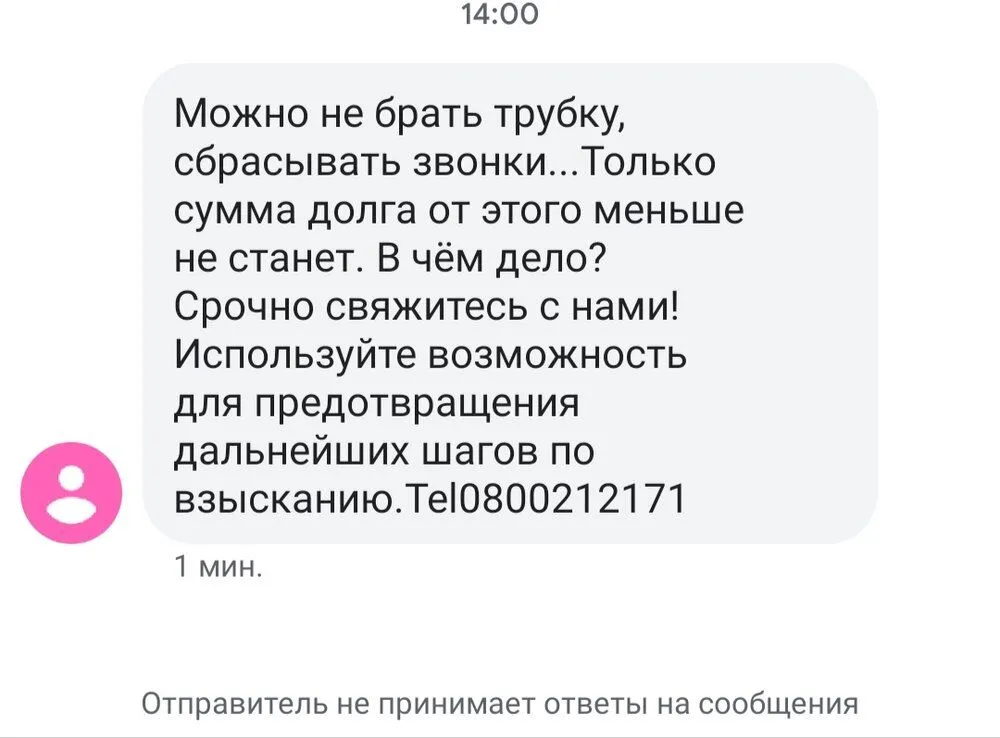The height and width of the screenshot is (738, 1000).
Task: Tap the debt collection message bubble
Action: [x=510, y=303]
